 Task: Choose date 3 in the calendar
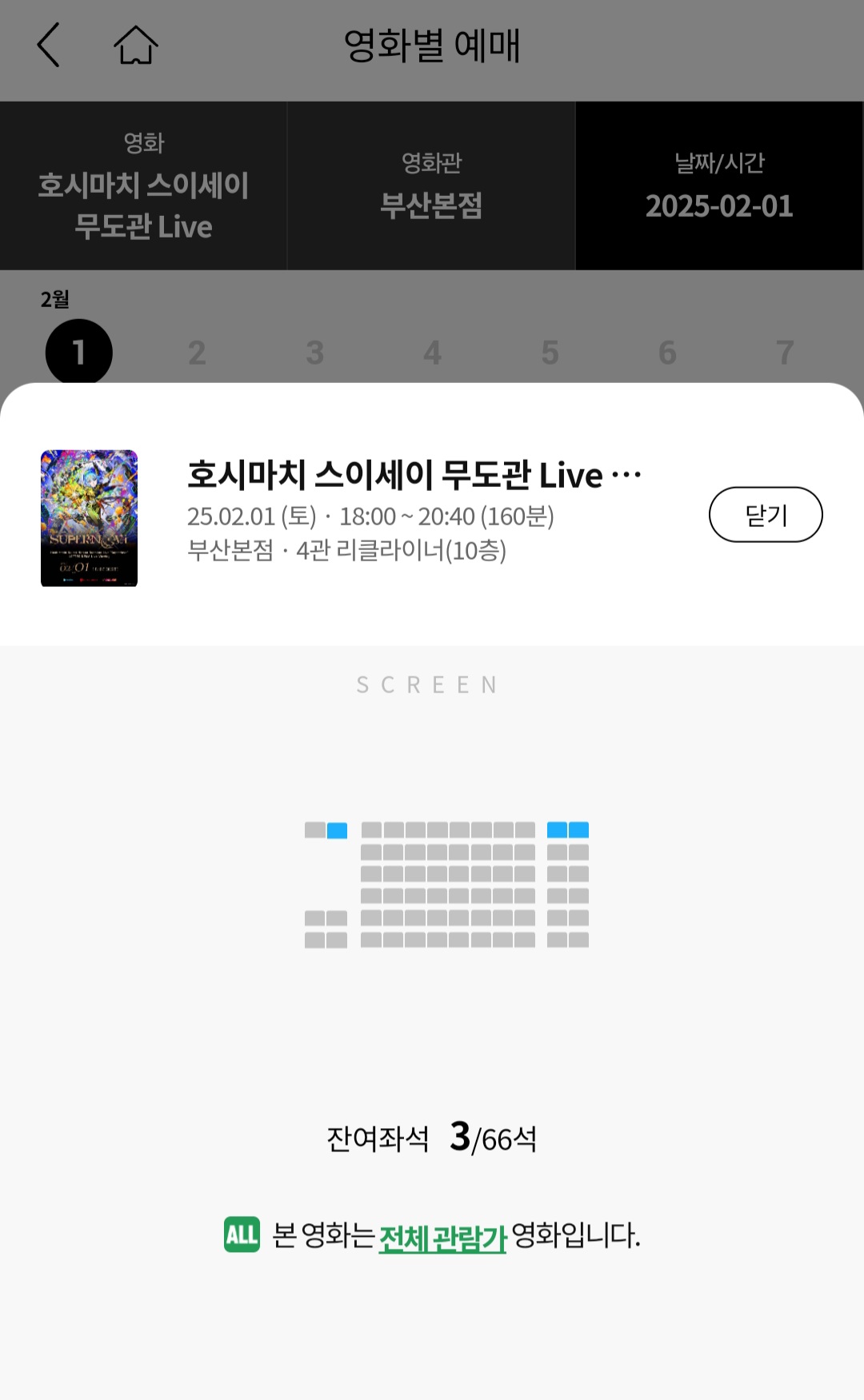tap(314, 353)
